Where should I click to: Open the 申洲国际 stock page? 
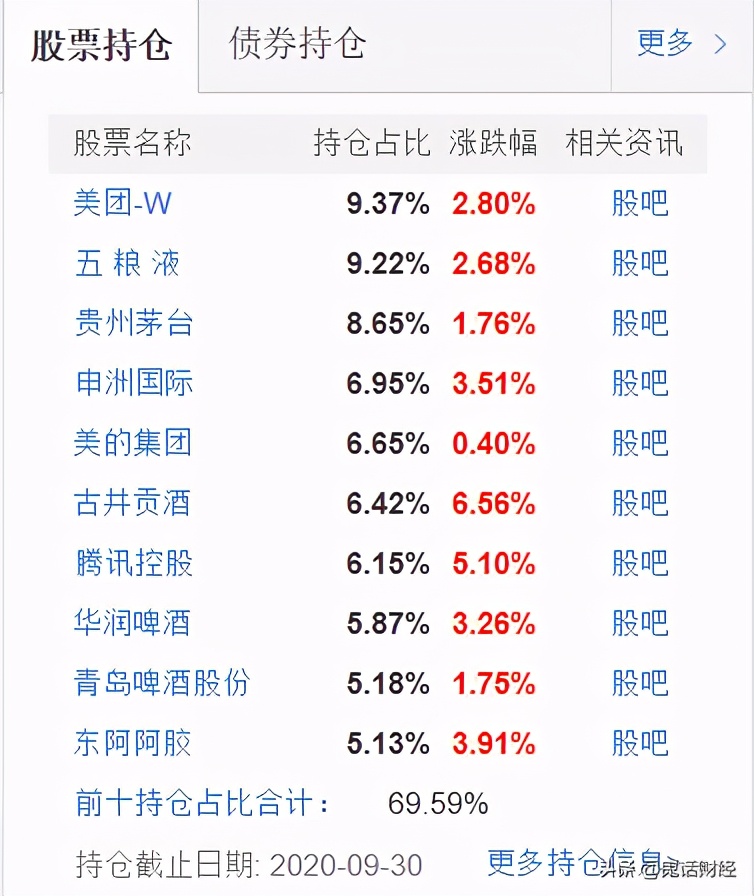click(x=131, y=383)
